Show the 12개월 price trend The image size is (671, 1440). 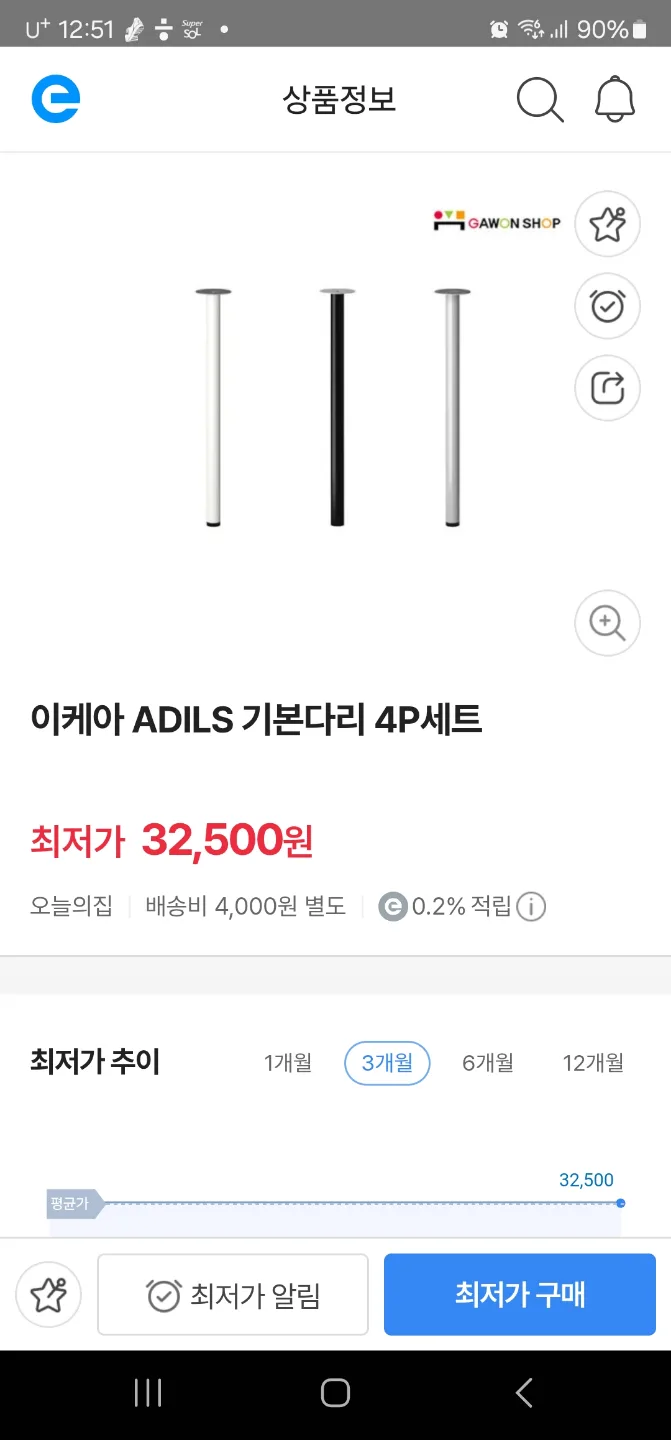tap(593, 1063)
